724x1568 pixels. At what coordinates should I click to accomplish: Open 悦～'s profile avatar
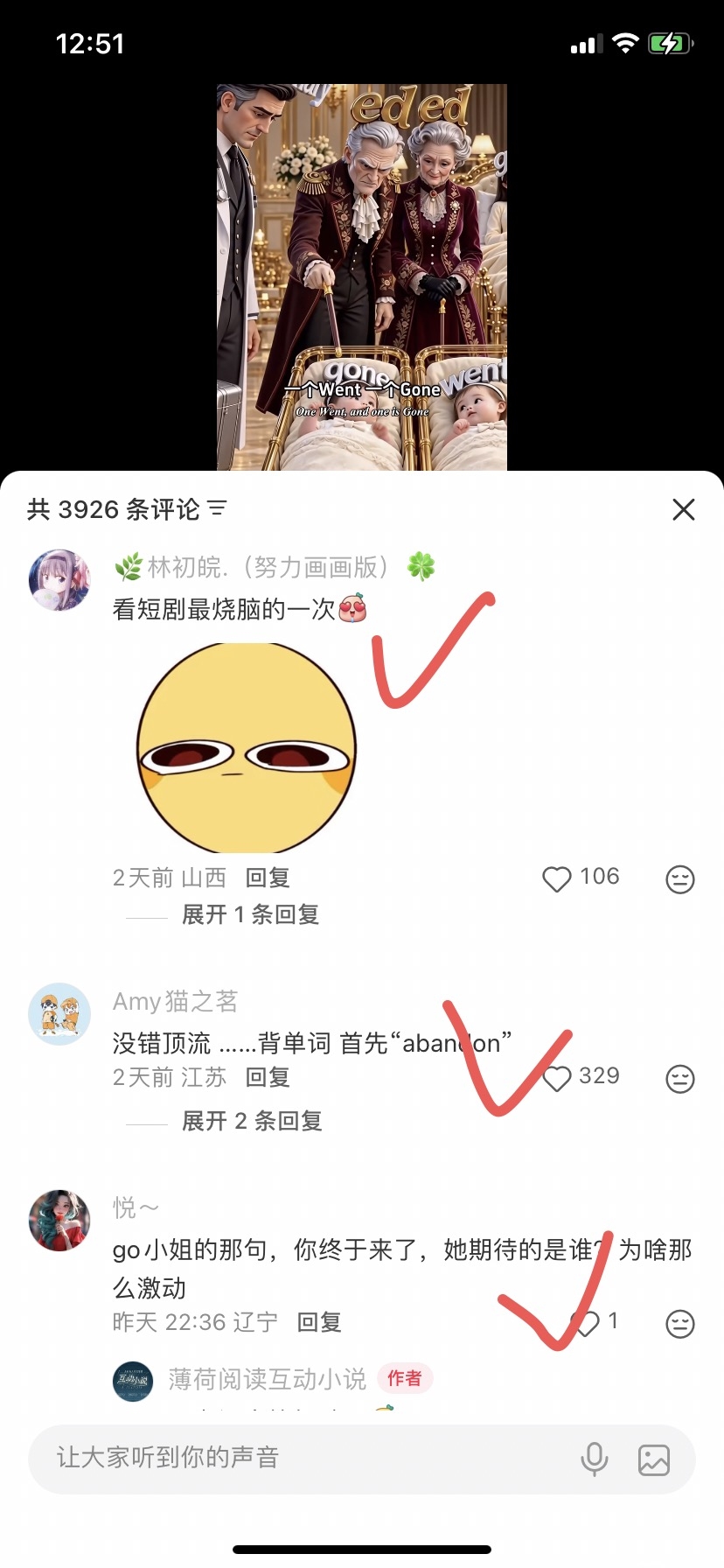(x=59, y=1220)
